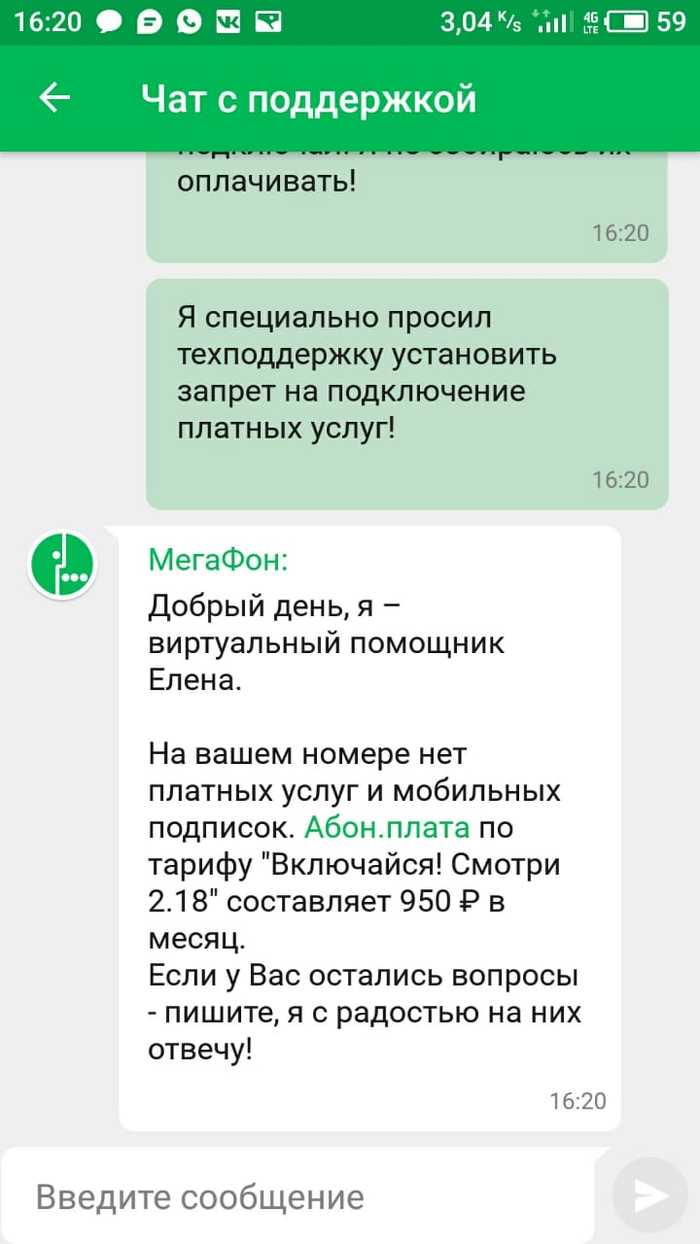Open the green Абон.плата link
Screen dimensions: 700x1244
click(x=386, y=828)
